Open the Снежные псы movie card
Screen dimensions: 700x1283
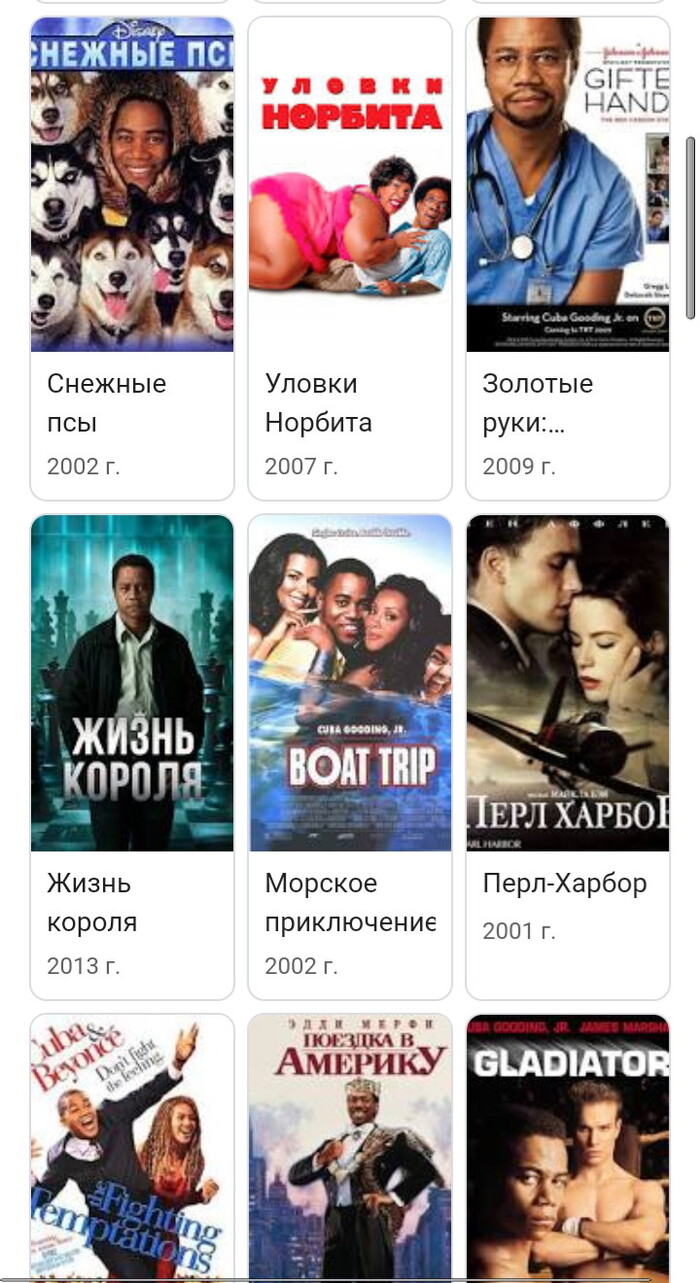132,258
